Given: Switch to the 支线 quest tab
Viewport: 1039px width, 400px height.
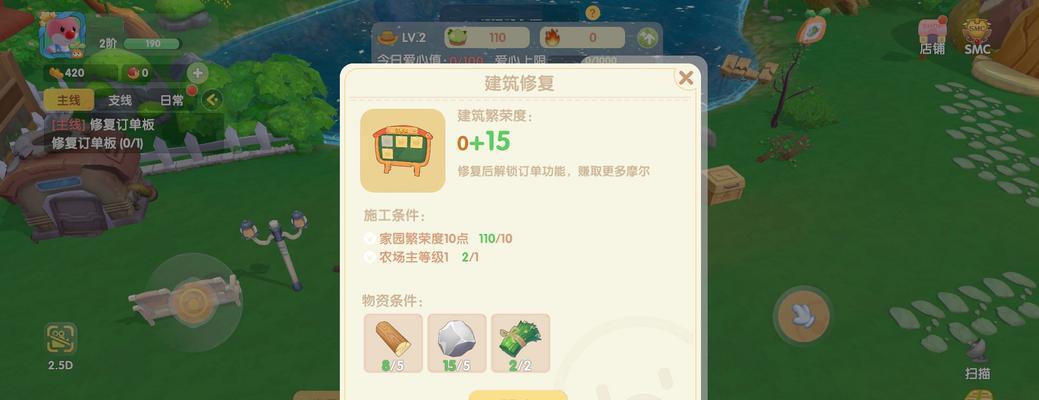Looking at the screenshot, I should (x=120, y=100).
